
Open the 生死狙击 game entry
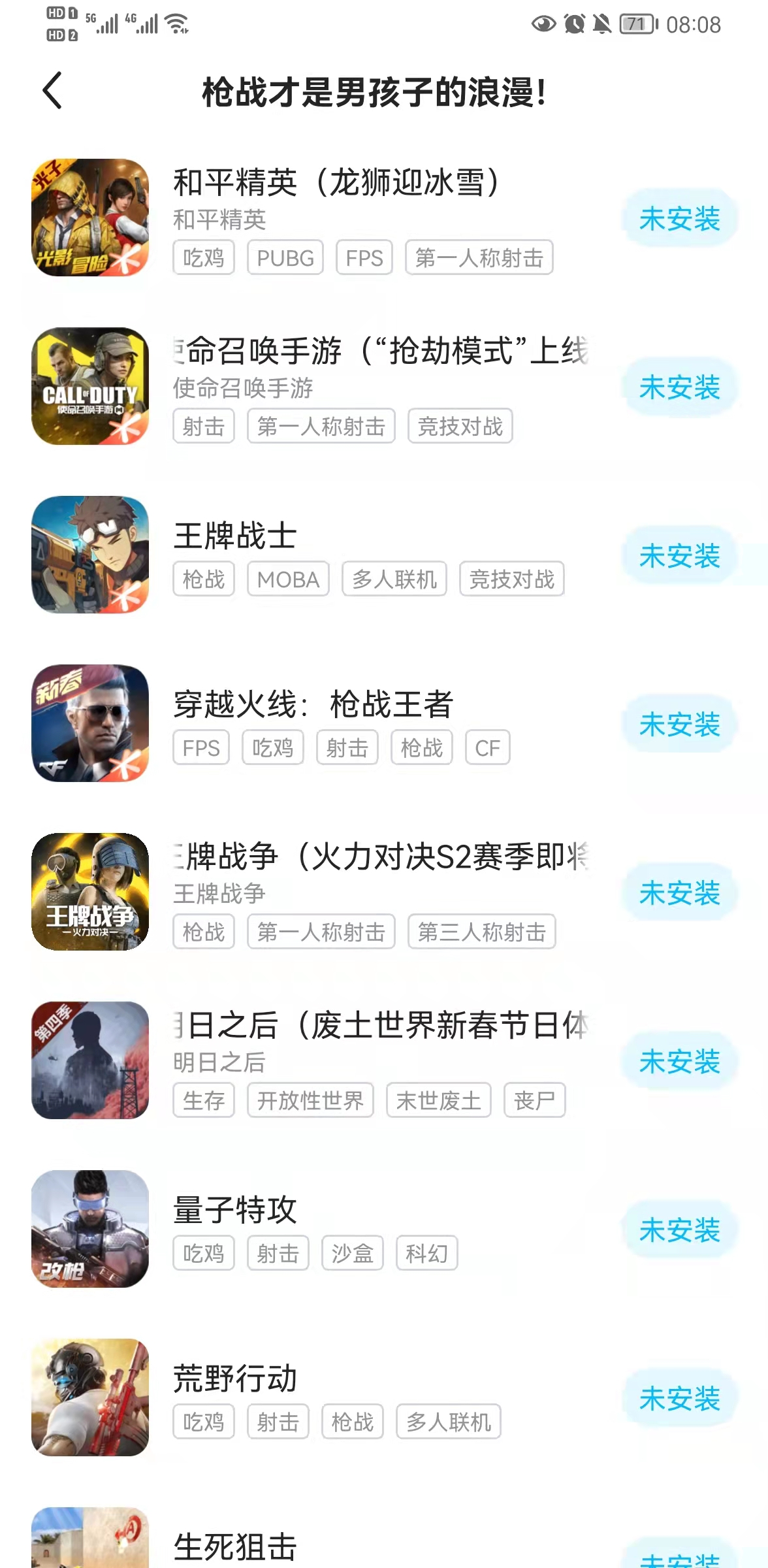point(235,1546)
